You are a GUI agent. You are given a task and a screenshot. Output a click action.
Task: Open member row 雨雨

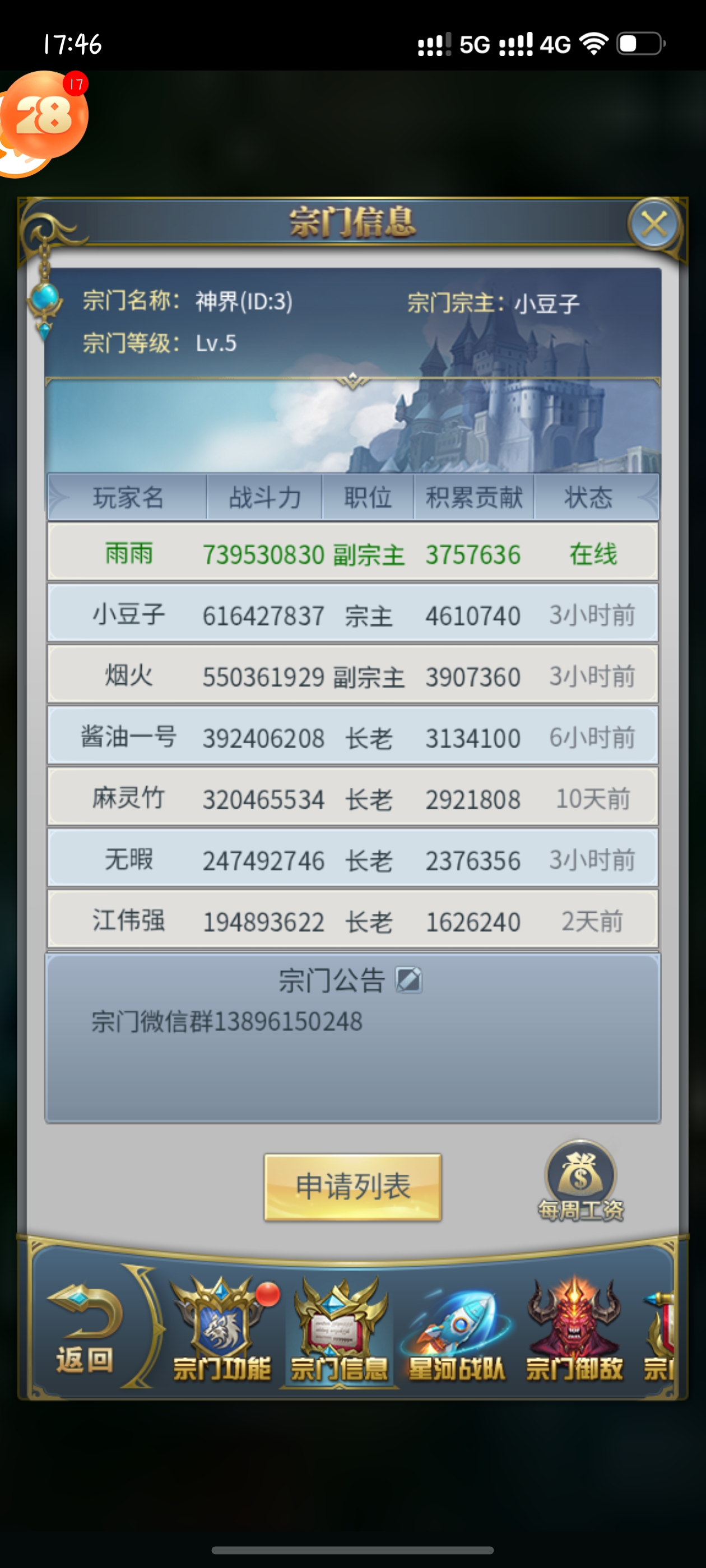[x=352, y=553]
